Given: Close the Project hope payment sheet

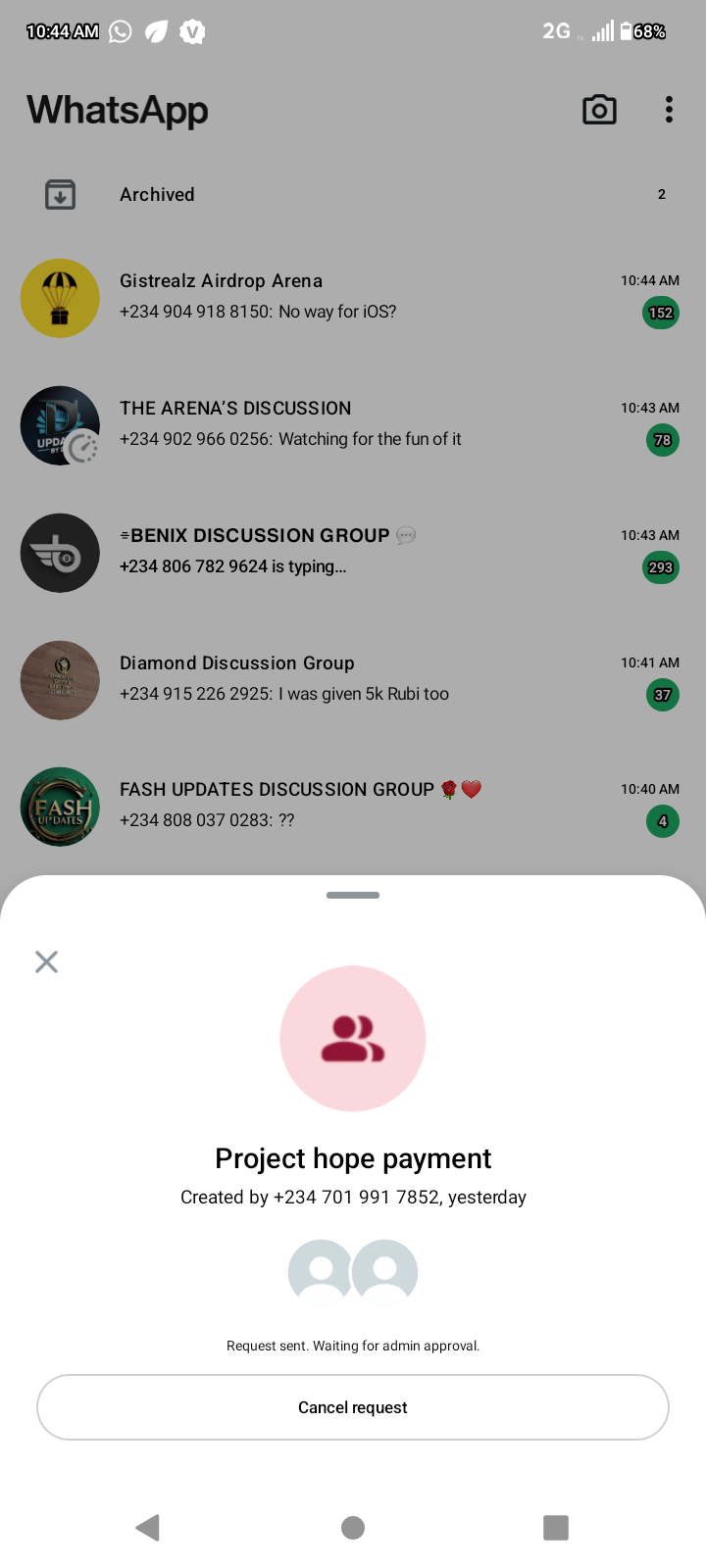Looking at the screenshot, I should (46, 961).
